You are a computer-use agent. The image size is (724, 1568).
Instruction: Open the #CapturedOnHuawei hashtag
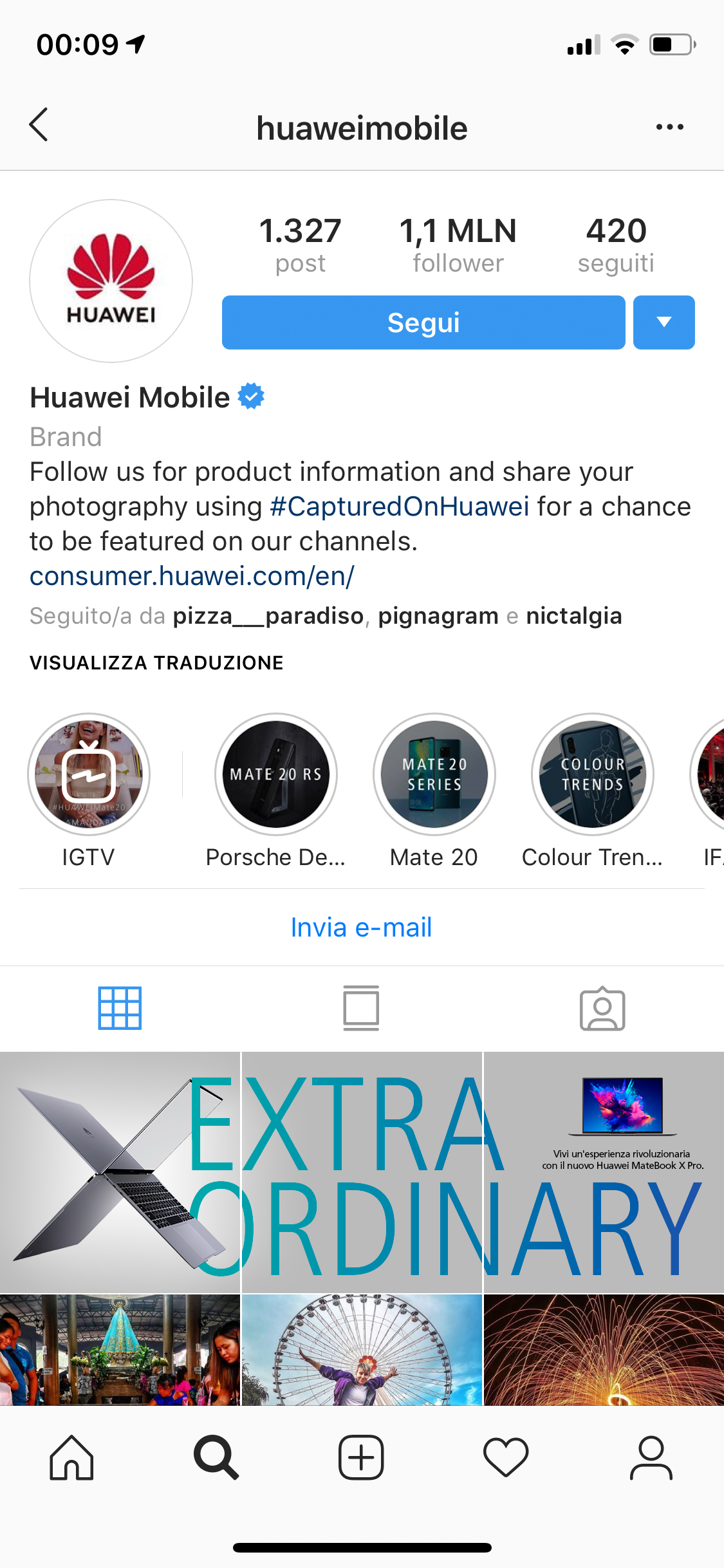[399, 507]
